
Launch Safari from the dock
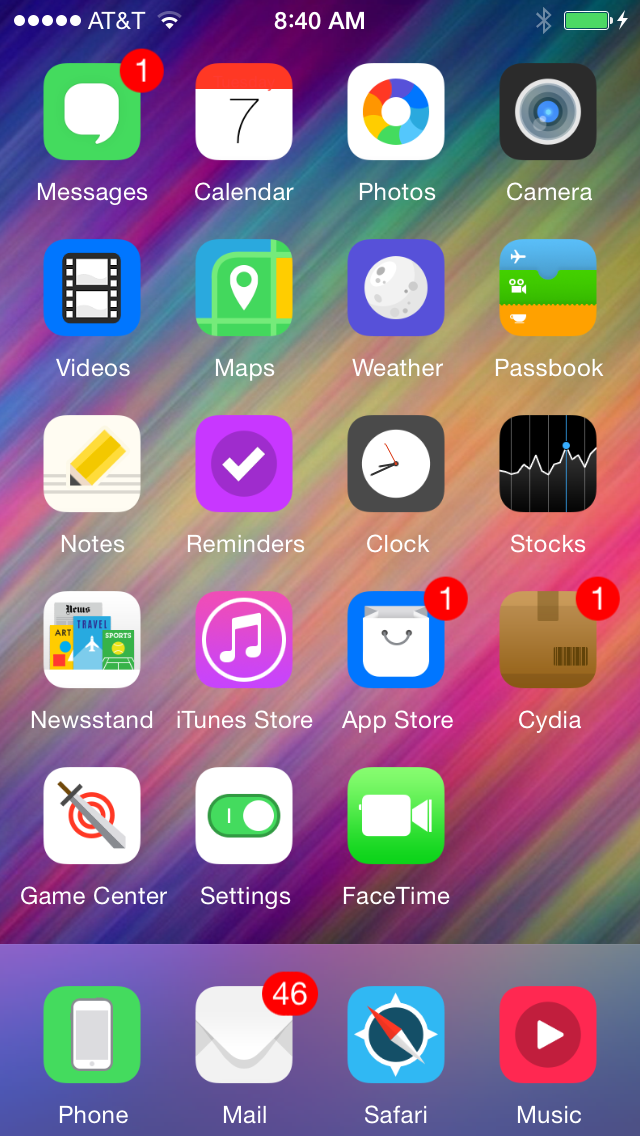tap(396, 1035)
